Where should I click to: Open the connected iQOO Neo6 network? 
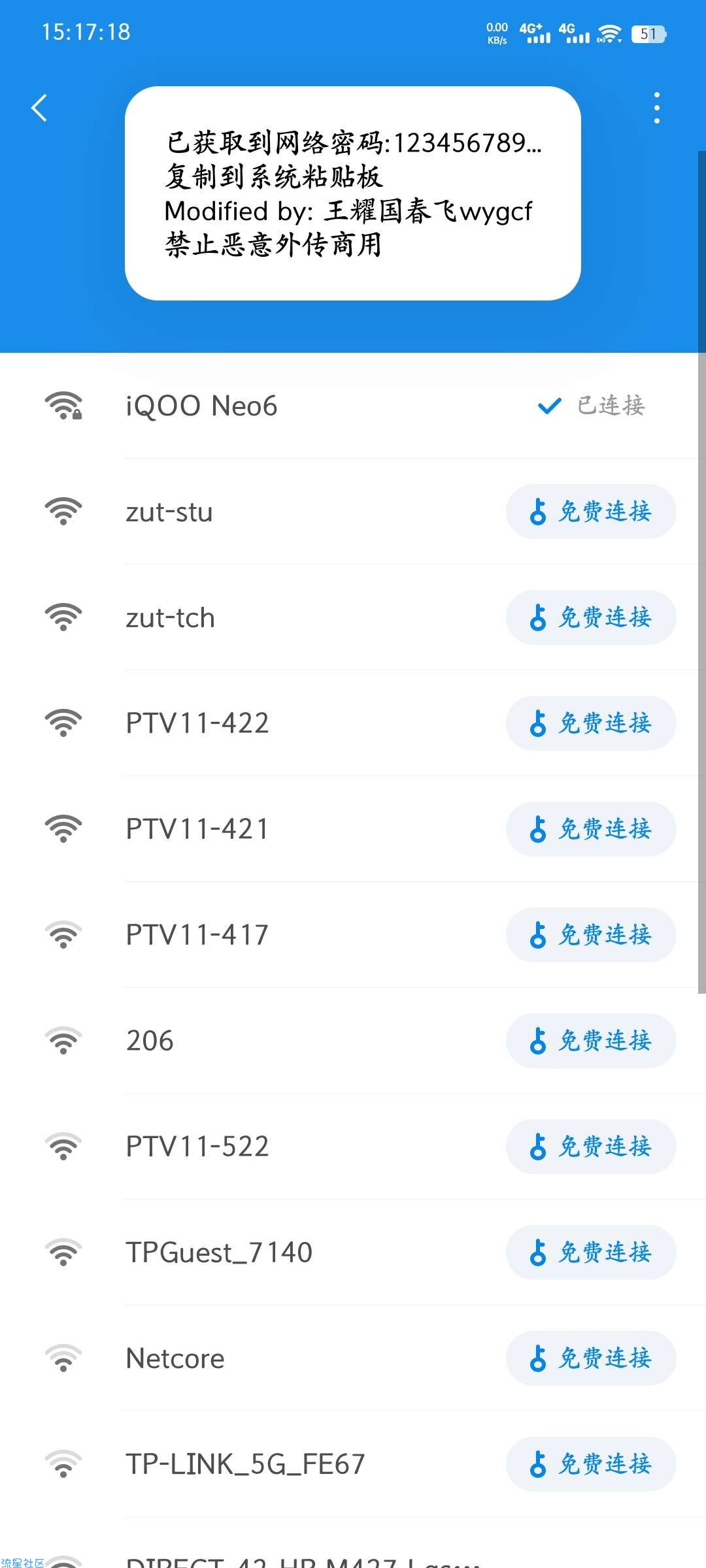pyautogui.click(x=353, y=406)
